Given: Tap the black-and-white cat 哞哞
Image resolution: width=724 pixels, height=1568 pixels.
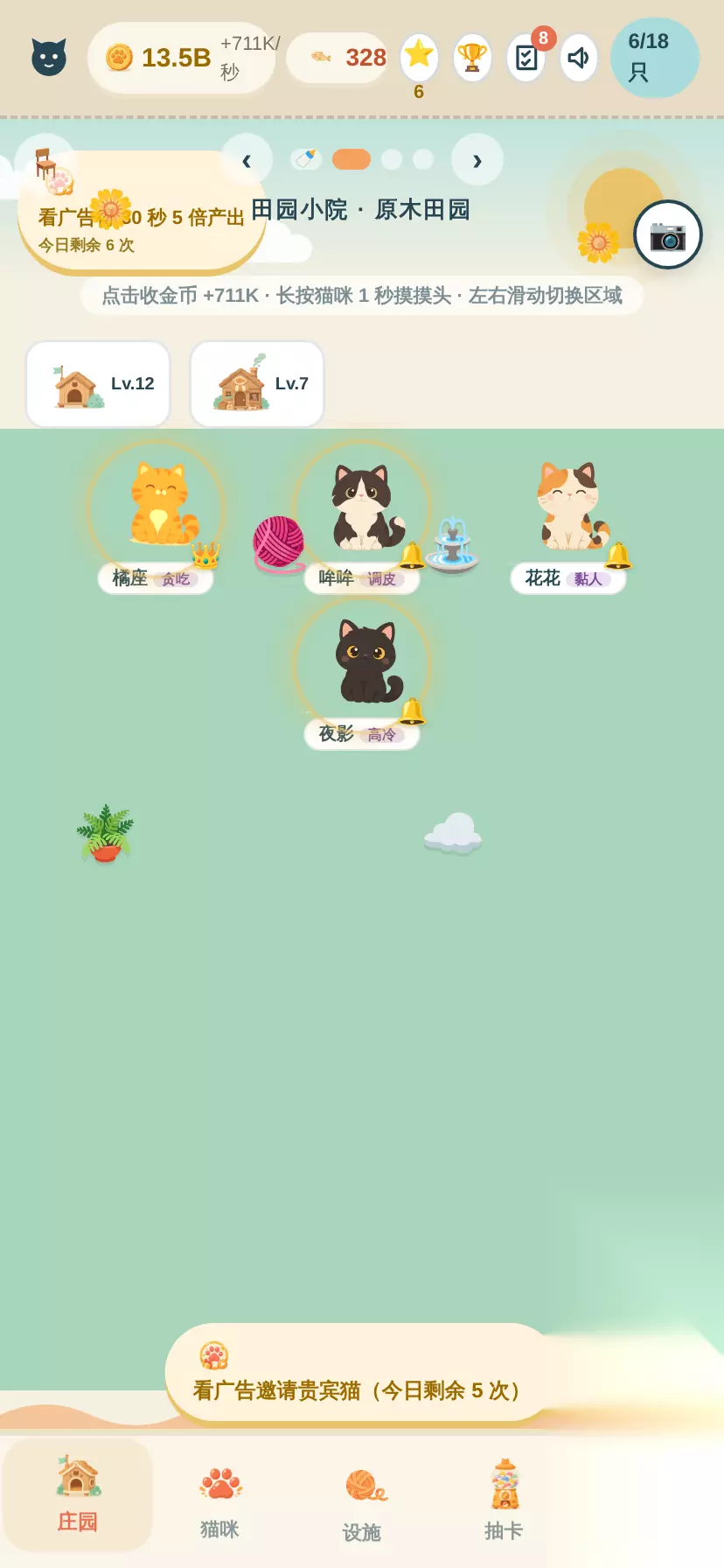Looking at the screenshot, I should pyautogui.click(x=362, y=507).
